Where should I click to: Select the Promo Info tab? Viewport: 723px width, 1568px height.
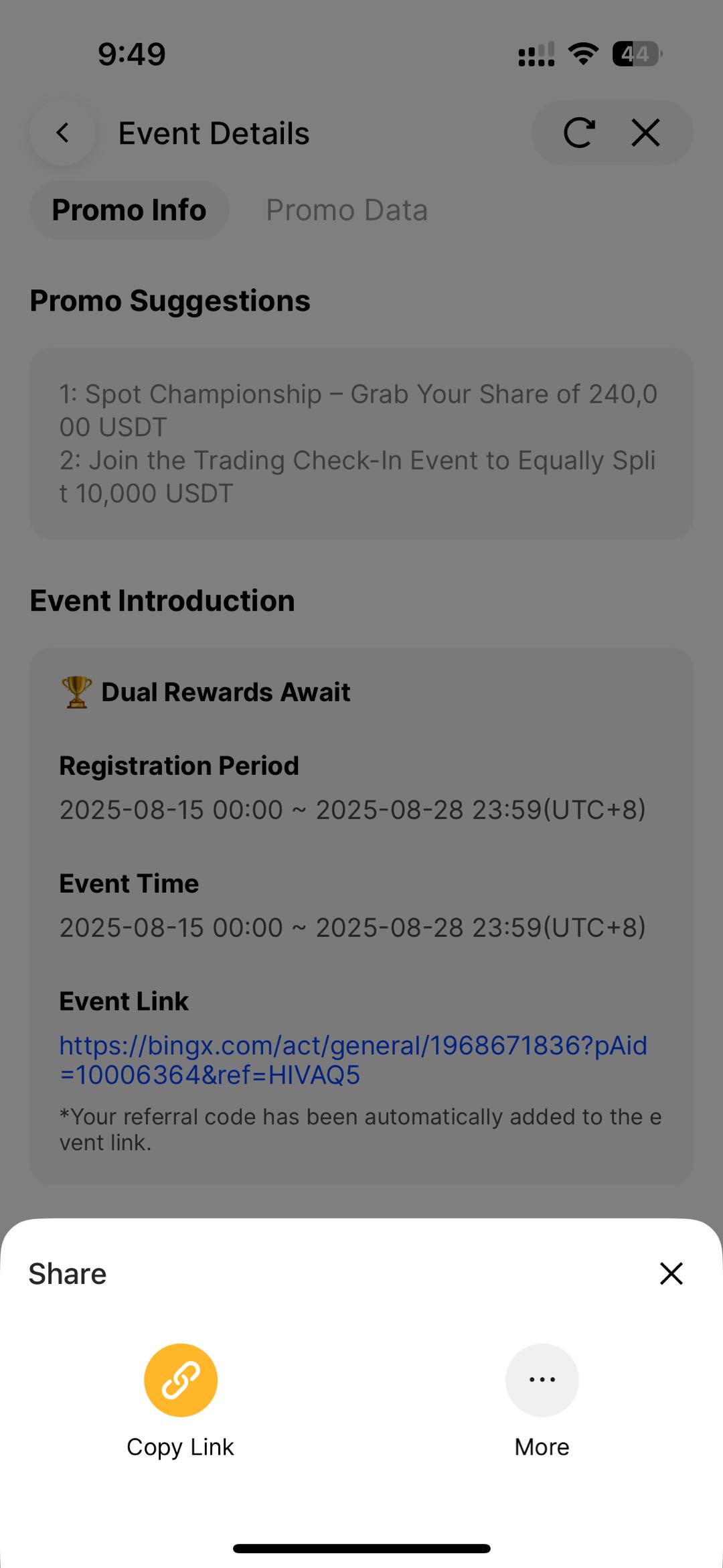pyautogui.click(x=129, y=210)
